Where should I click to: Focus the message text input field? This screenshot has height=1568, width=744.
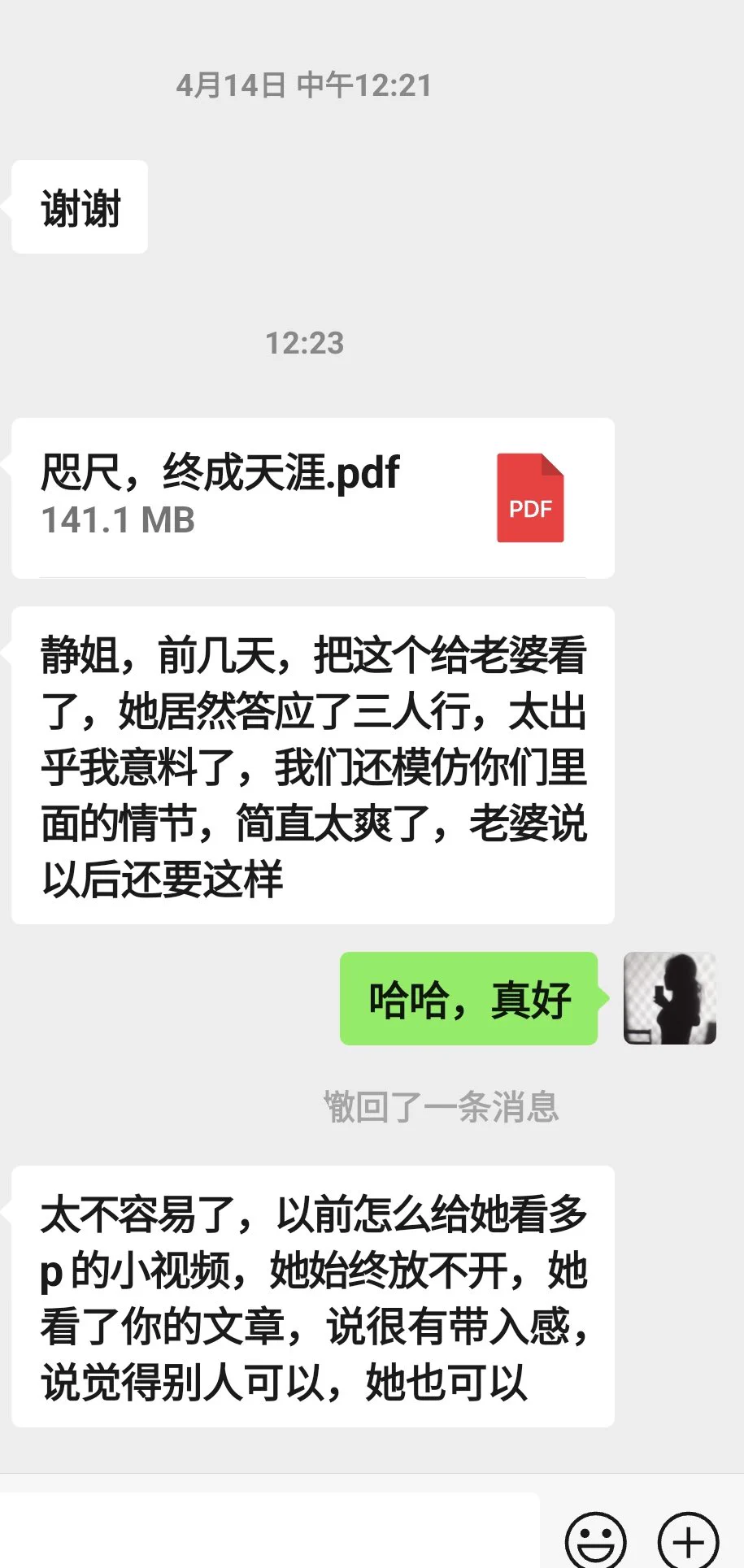tap(268, 1532)
